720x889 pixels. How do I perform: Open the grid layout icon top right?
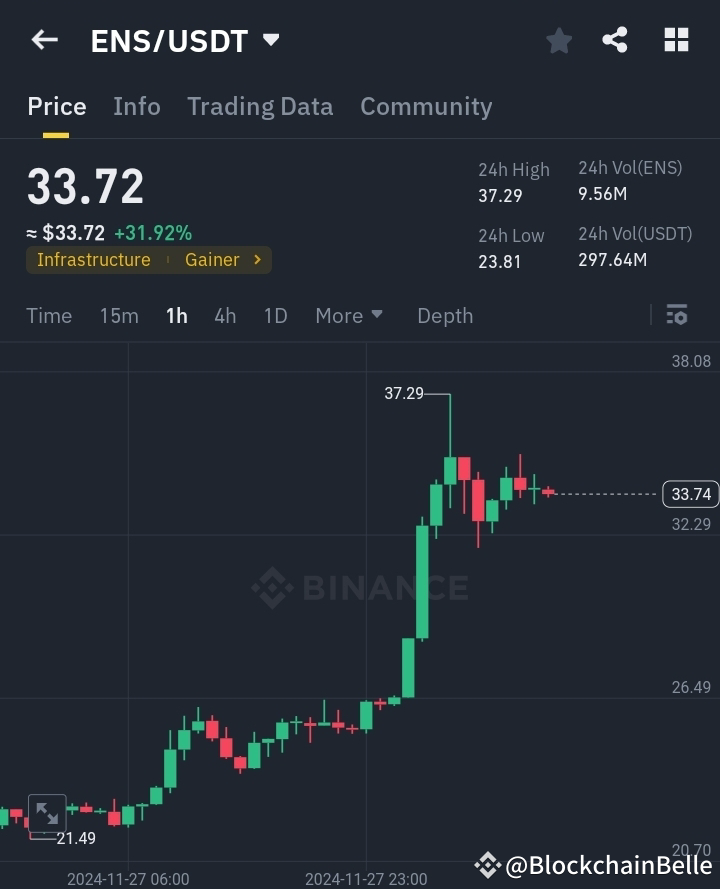point(676,40)
